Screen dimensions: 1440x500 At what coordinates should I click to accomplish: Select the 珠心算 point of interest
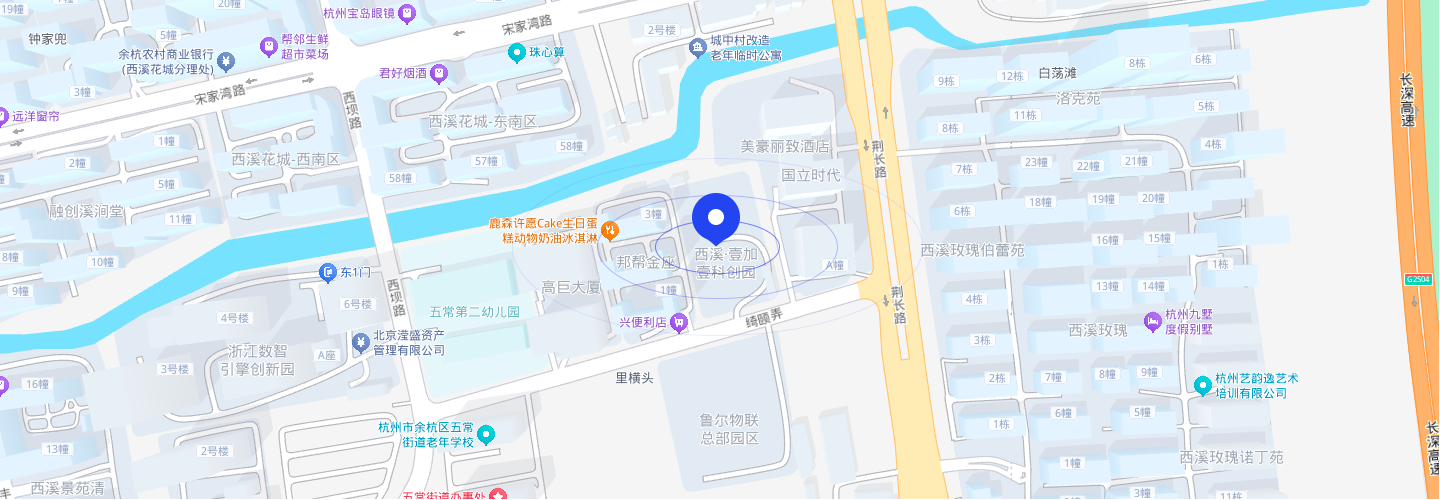point(517,52)
